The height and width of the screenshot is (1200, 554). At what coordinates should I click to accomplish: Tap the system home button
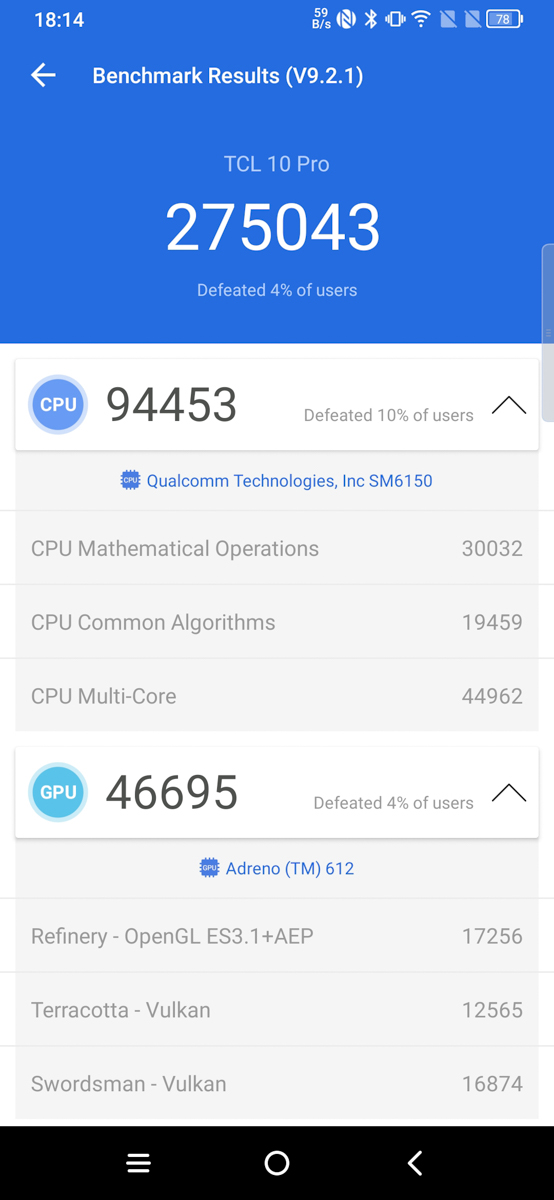click(277, 1163)
